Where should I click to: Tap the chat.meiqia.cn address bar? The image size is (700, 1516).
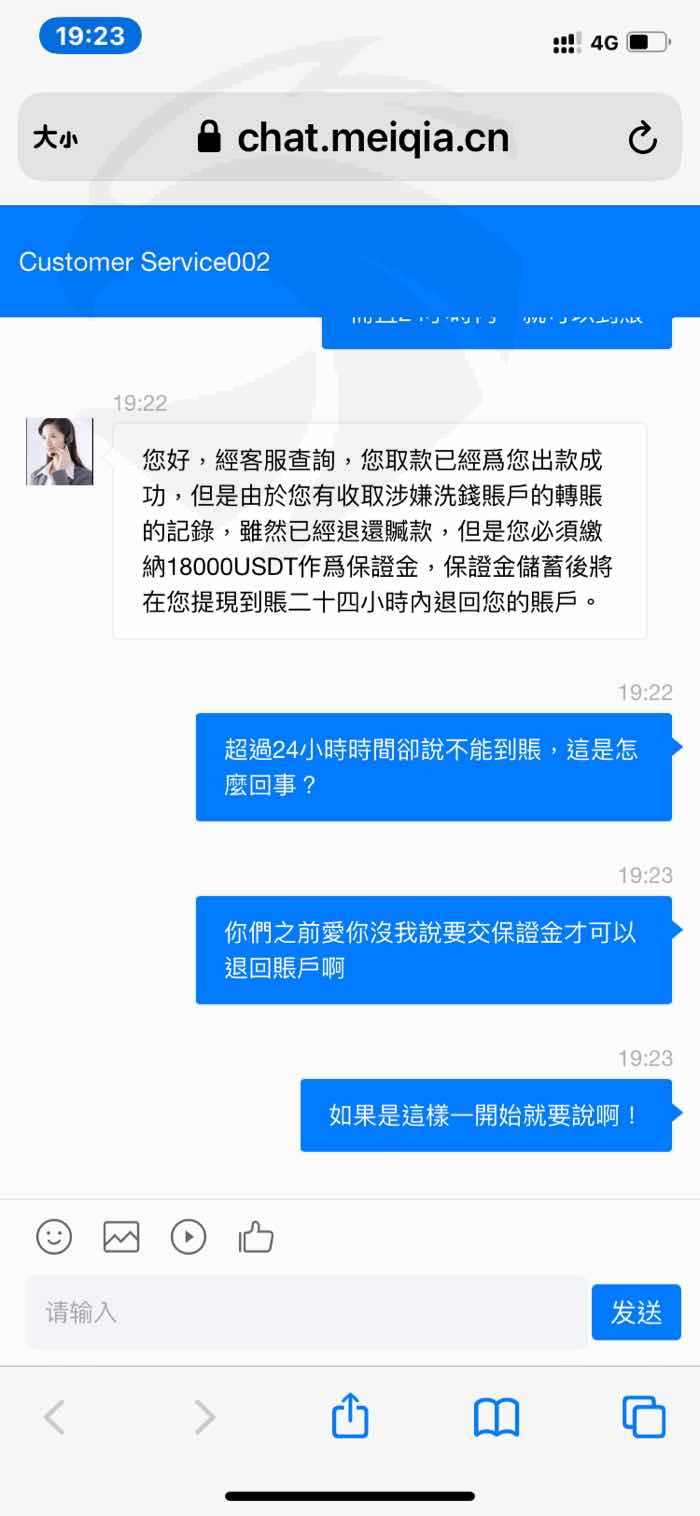(350, 137)
